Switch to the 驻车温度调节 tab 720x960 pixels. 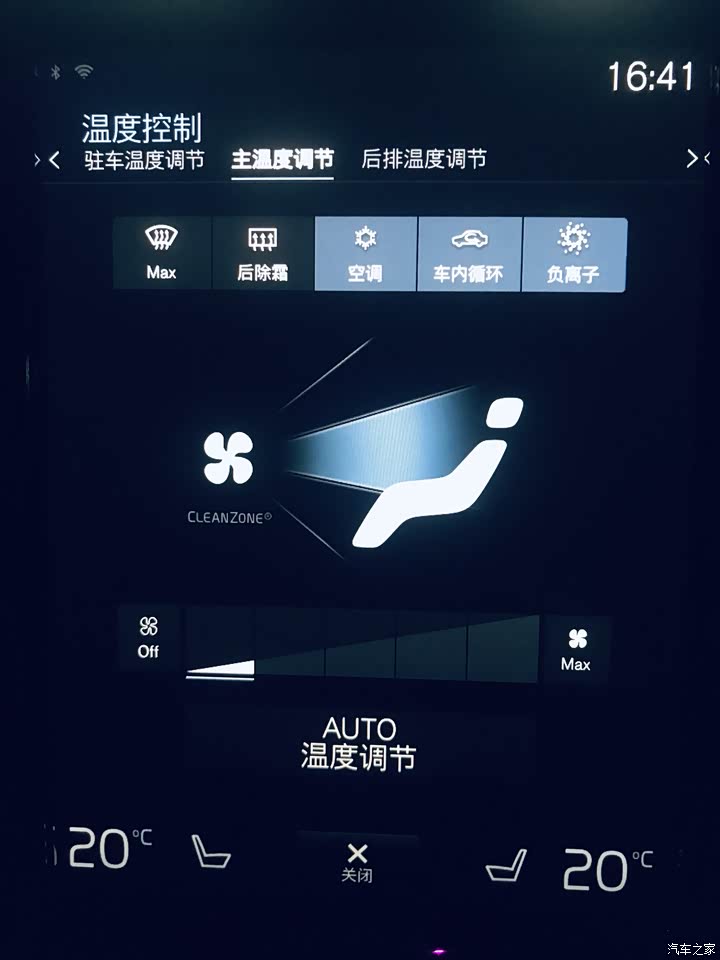click(144, 160)
